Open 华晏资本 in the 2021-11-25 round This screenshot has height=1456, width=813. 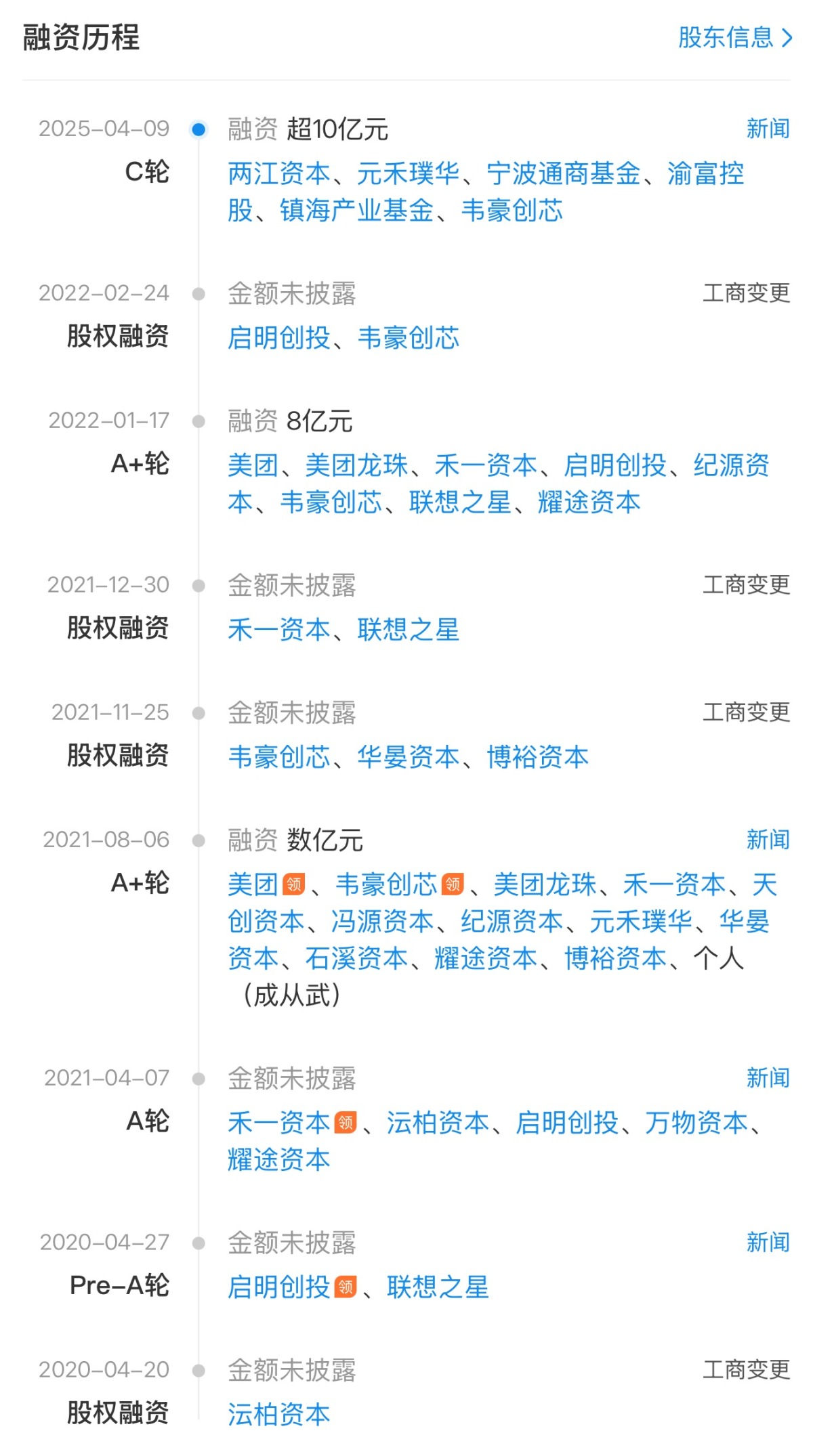point(408,757)
